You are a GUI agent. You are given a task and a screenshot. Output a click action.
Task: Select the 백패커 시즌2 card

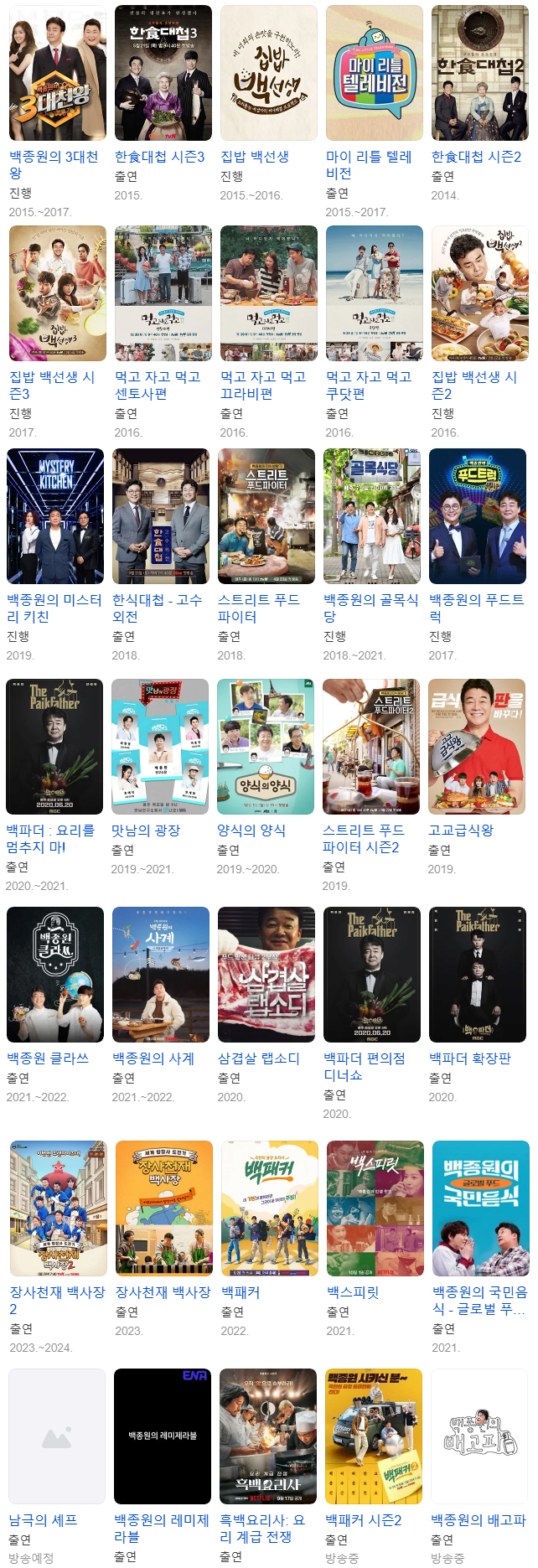pos(374,1436)
